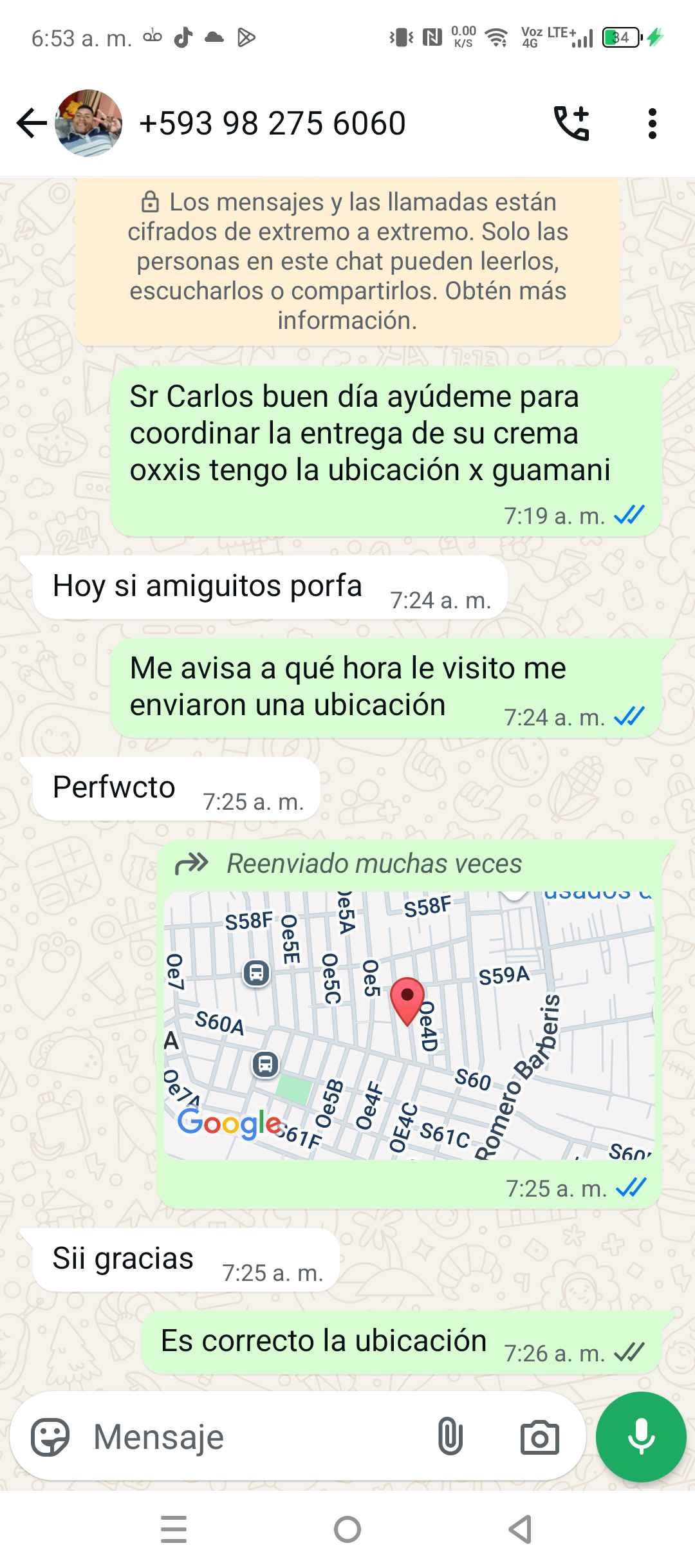Image resolution: width=695 pixels, height=1568 pixels.
Task: Open contact info for +593 98 275 6060
Action: point(272,123)
